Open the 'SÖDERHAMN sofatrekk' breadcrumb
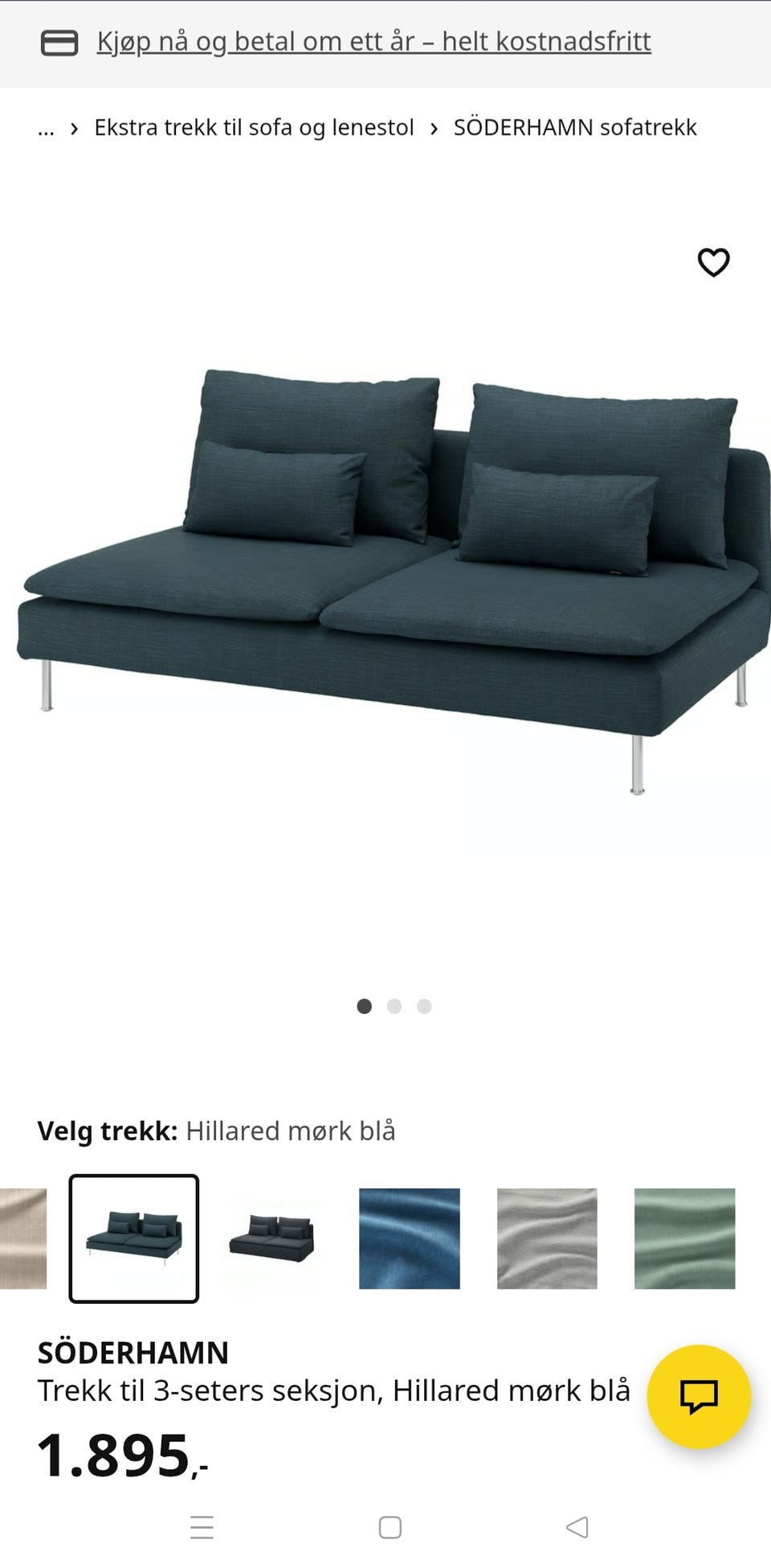 coord(575,128)
